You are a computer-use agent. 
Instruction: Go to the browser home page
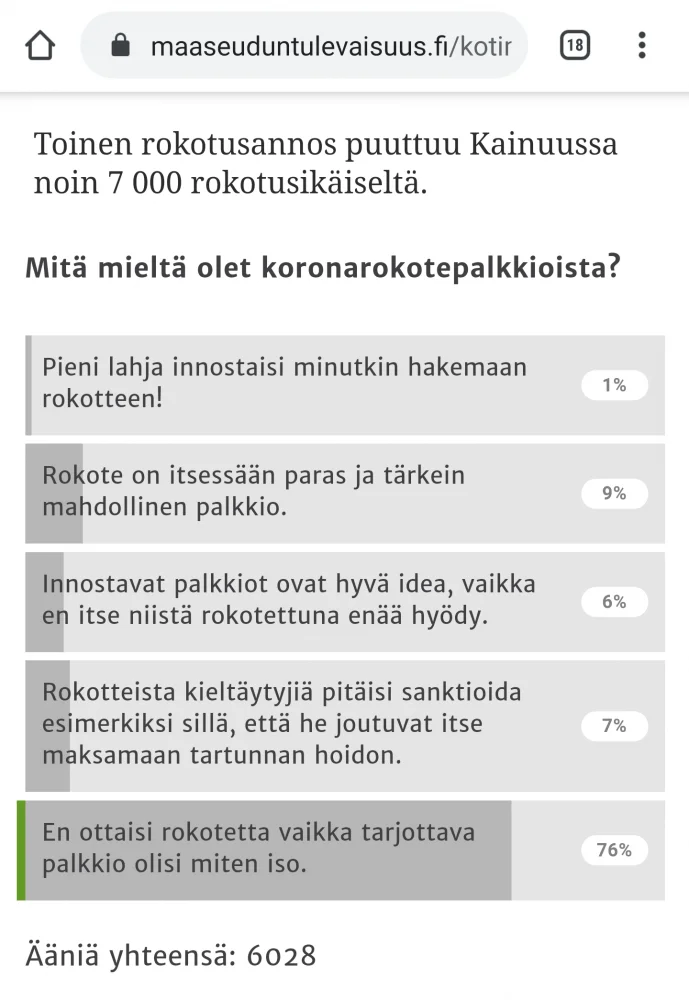coord(39,46)
